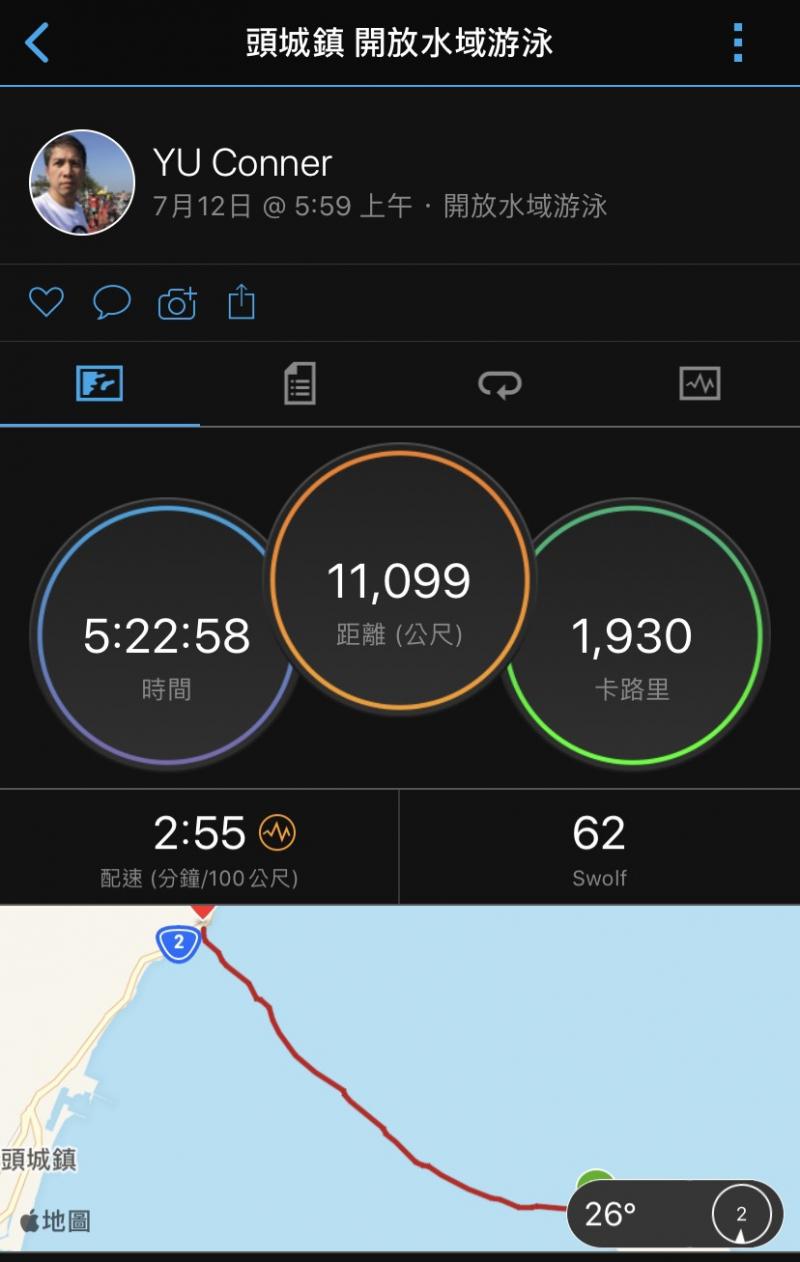The height and width of the screenshot is (1262, 800).
Task: Add a photo with the camera icon
Action: pyautogui.click(x=177, y=302)
